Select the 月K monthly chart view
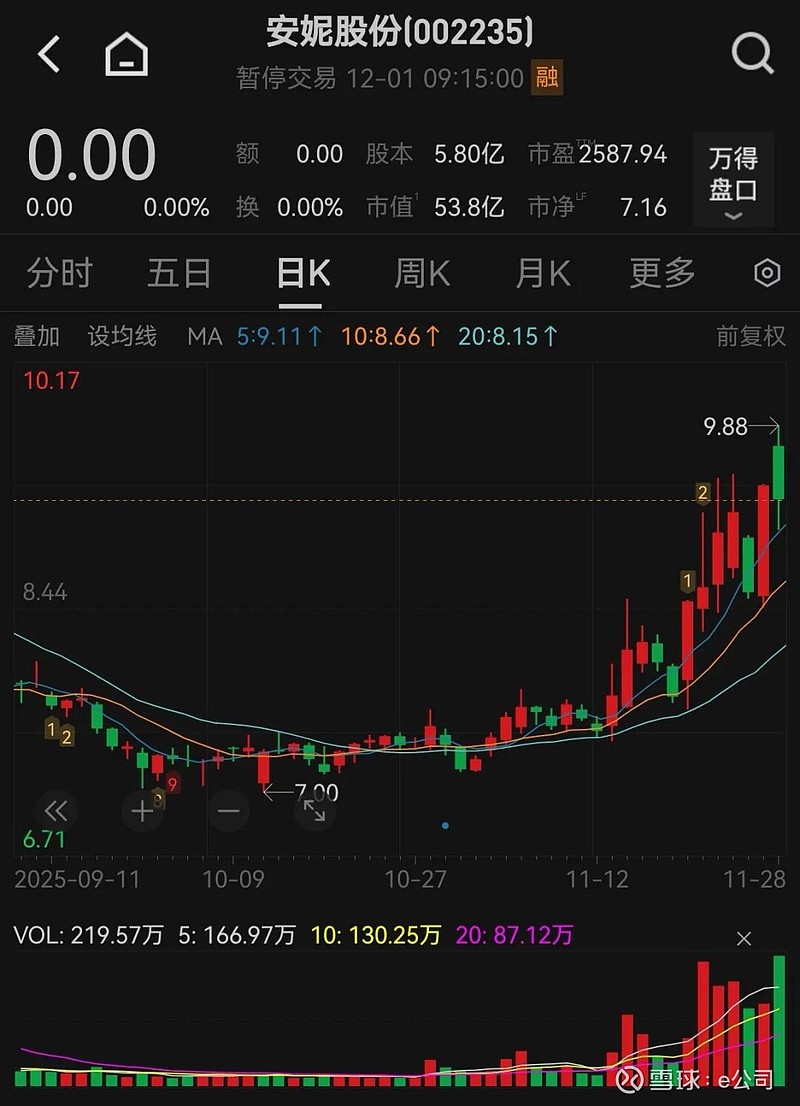 tap(540, 273)
